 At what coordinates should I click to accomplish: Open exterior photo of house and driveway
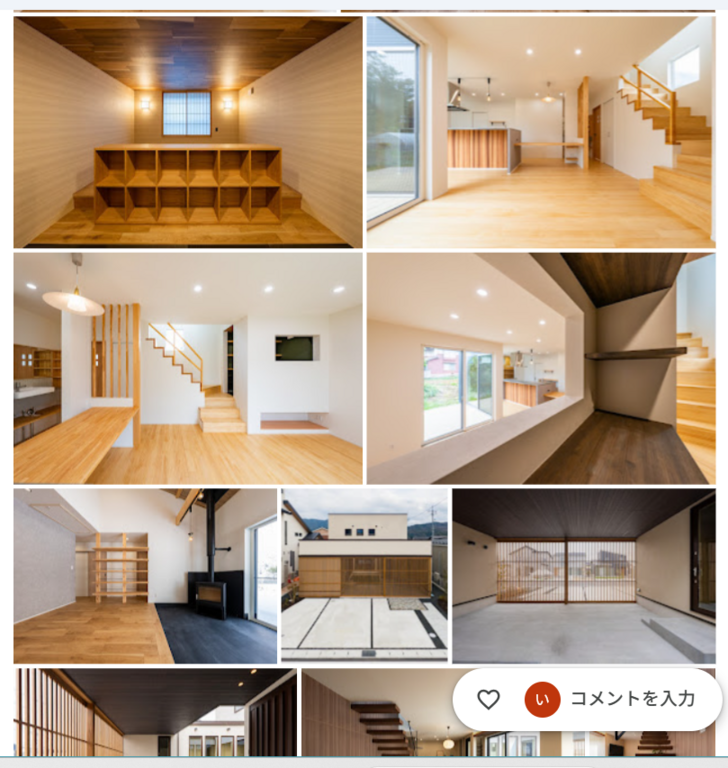(364, 576)
